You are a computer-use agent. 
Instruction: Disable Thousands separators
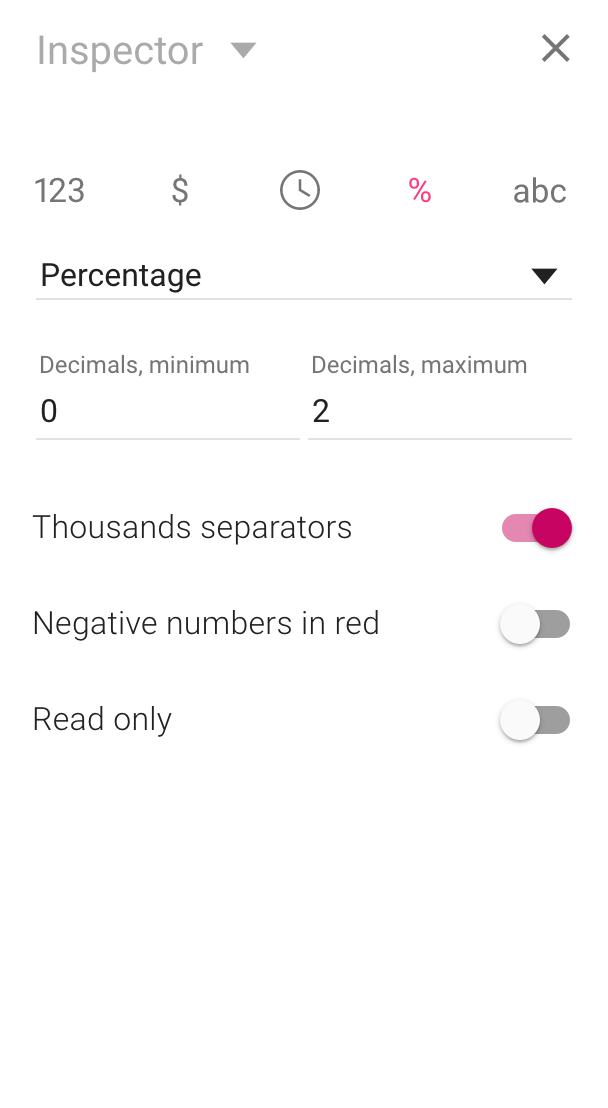(x=537, y=528)
